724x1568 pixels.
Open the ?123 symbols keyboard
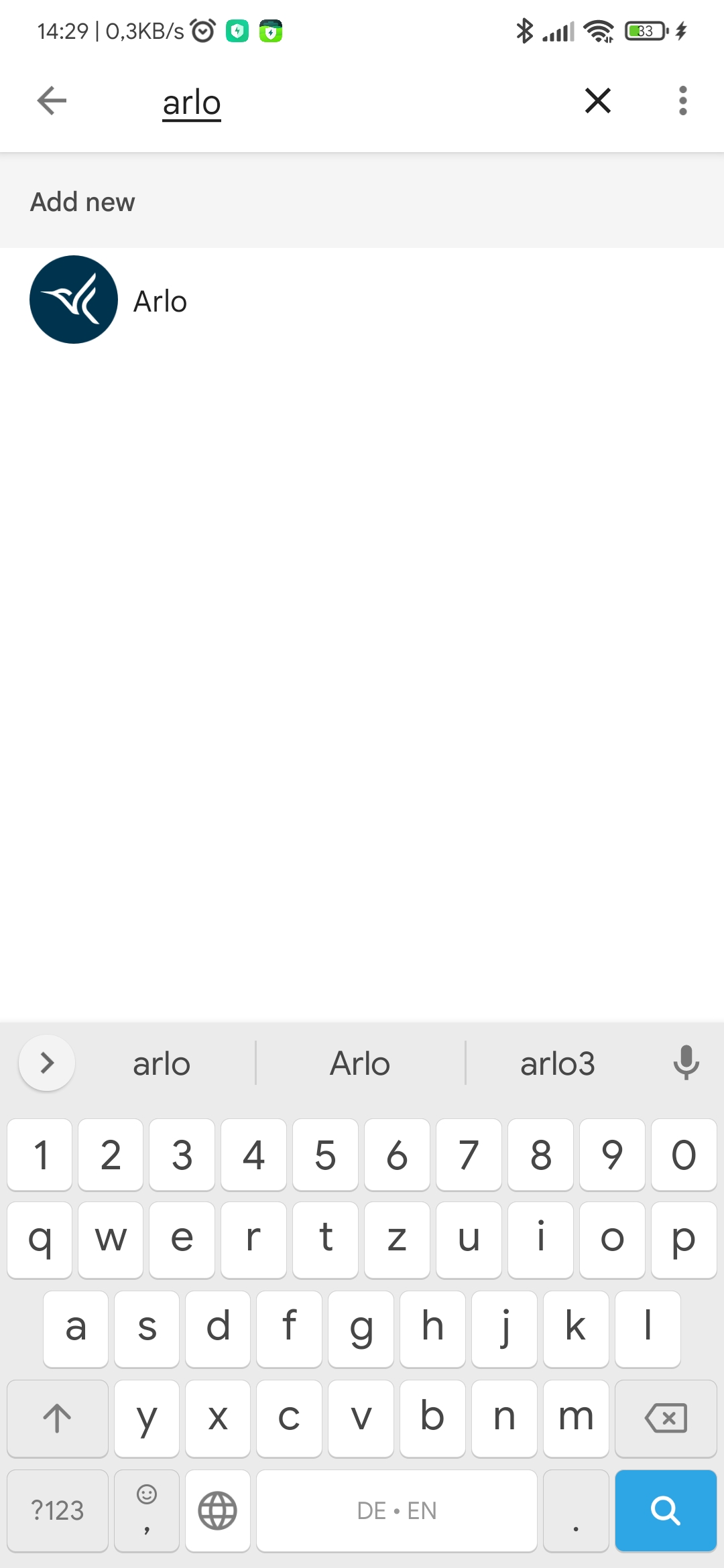tap(58, 1510)
